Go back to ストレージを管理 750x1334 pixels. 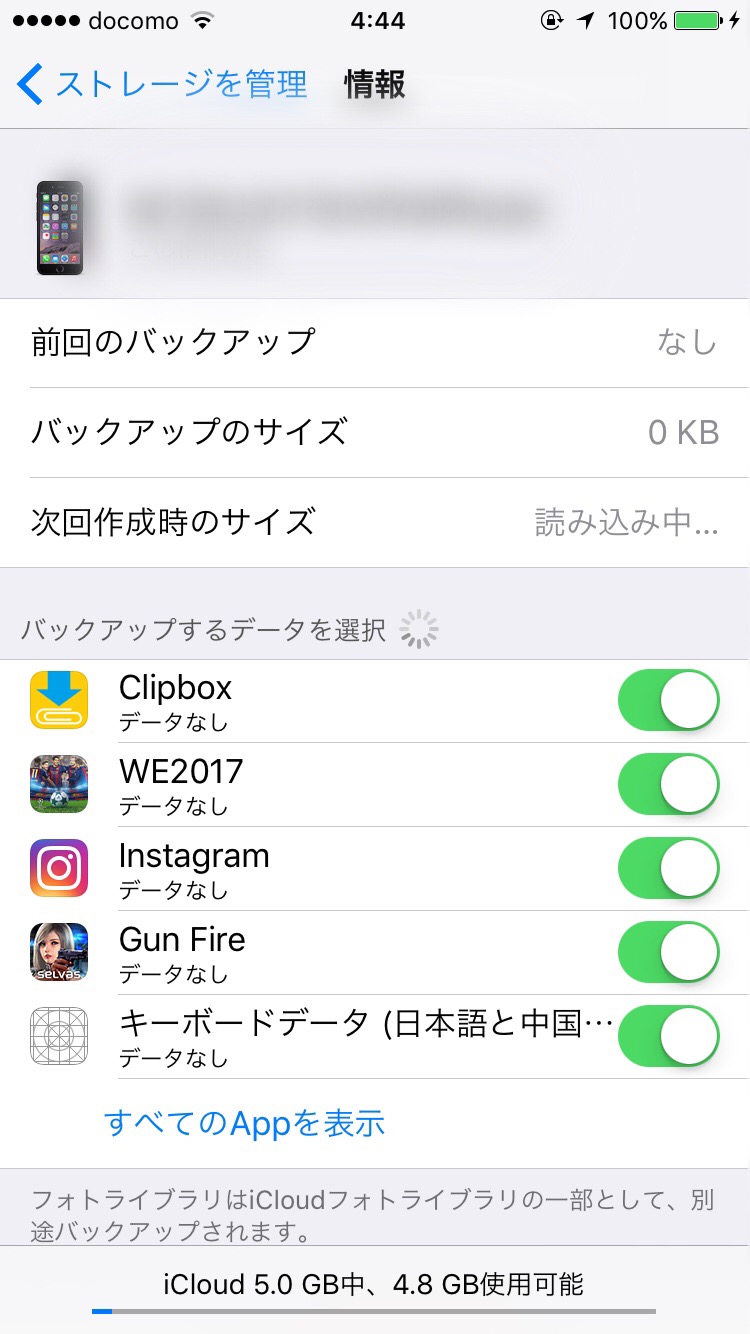coord(163,84)
